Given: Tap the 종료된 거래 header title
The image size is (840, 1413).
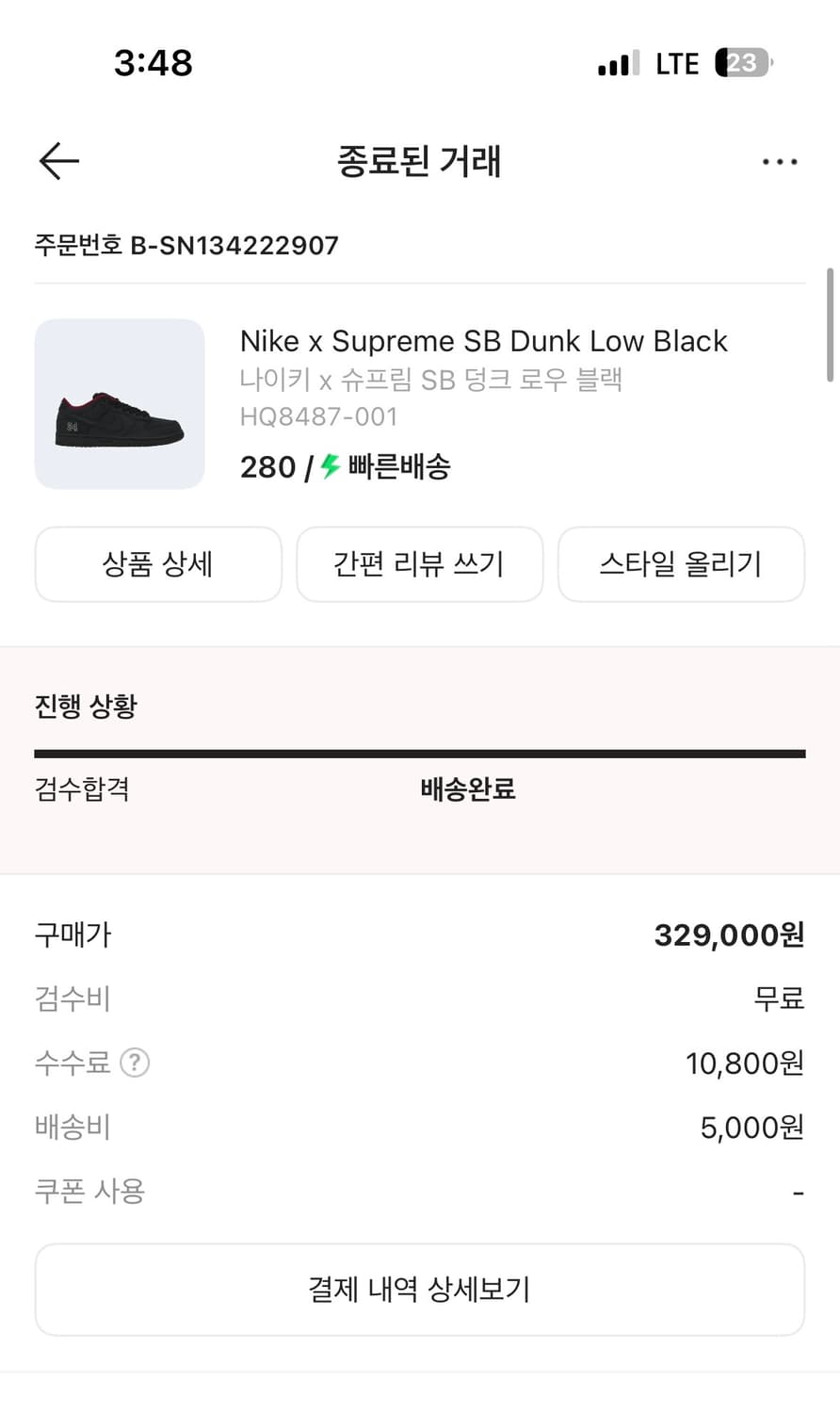Looking at the screenshot, I should (420, 161).
